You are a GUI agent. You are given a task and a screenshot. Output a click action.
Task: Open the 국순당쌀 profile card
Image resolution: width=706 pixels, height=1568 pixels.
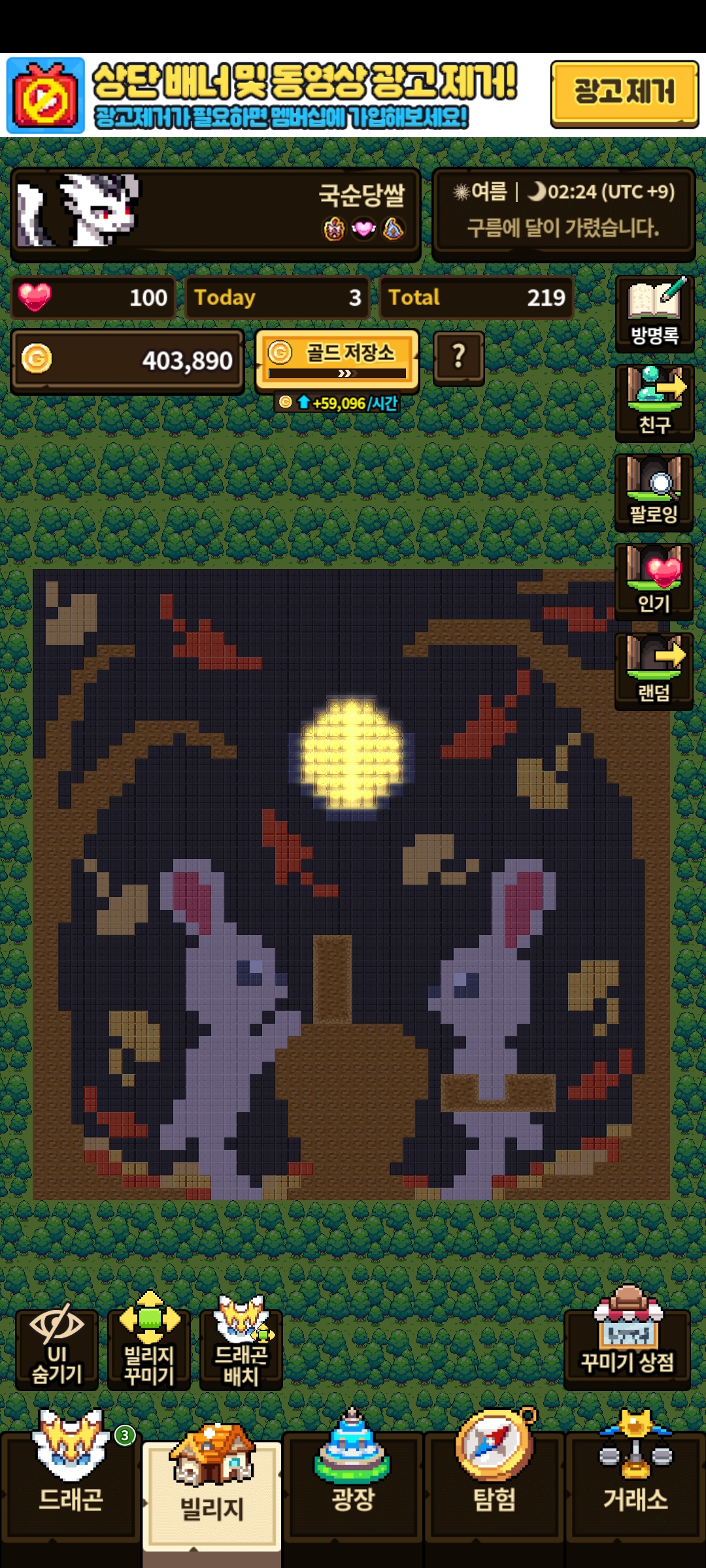216,215
